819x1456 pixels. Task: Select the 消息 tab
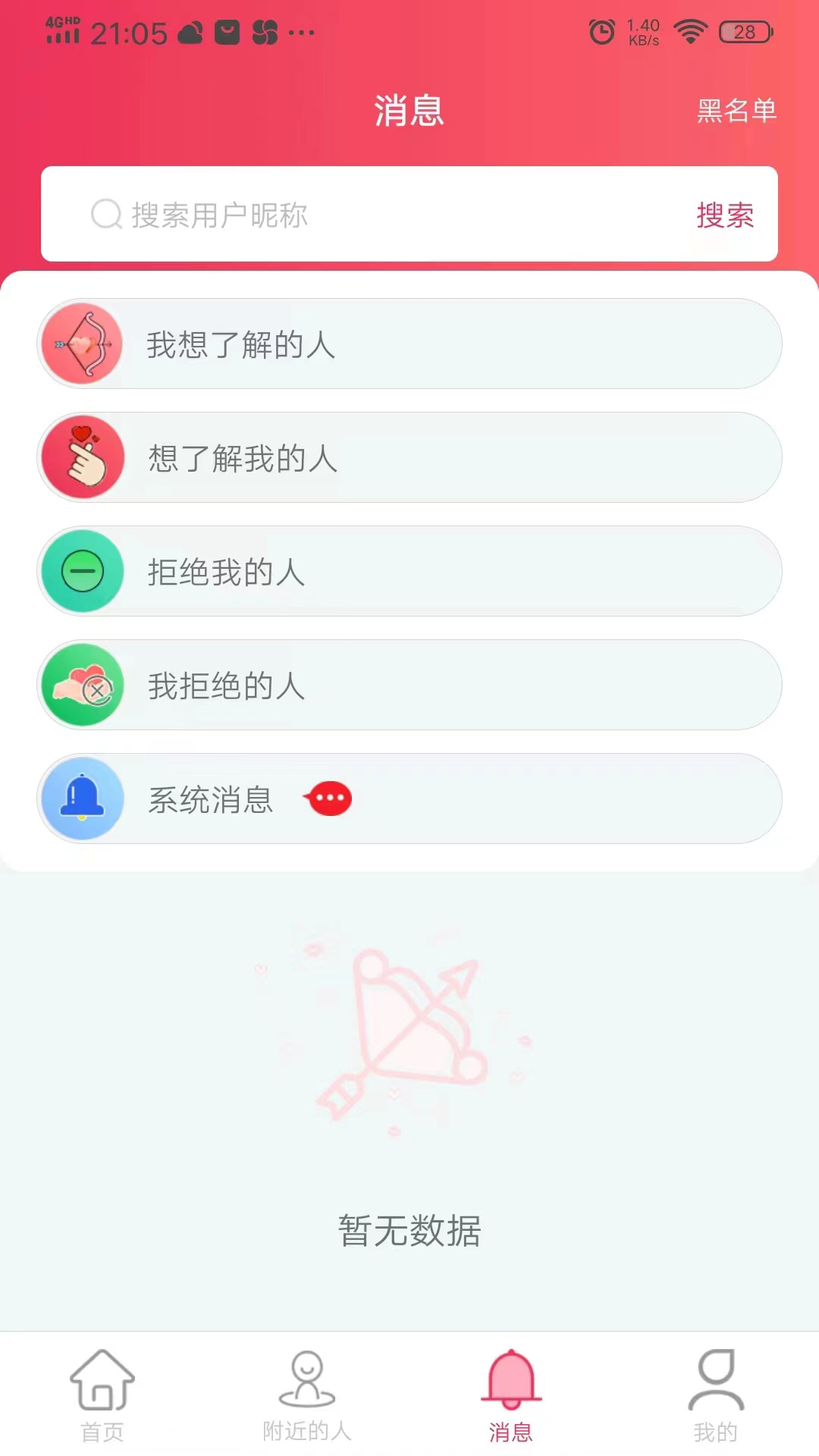(x=511, y=1395)
